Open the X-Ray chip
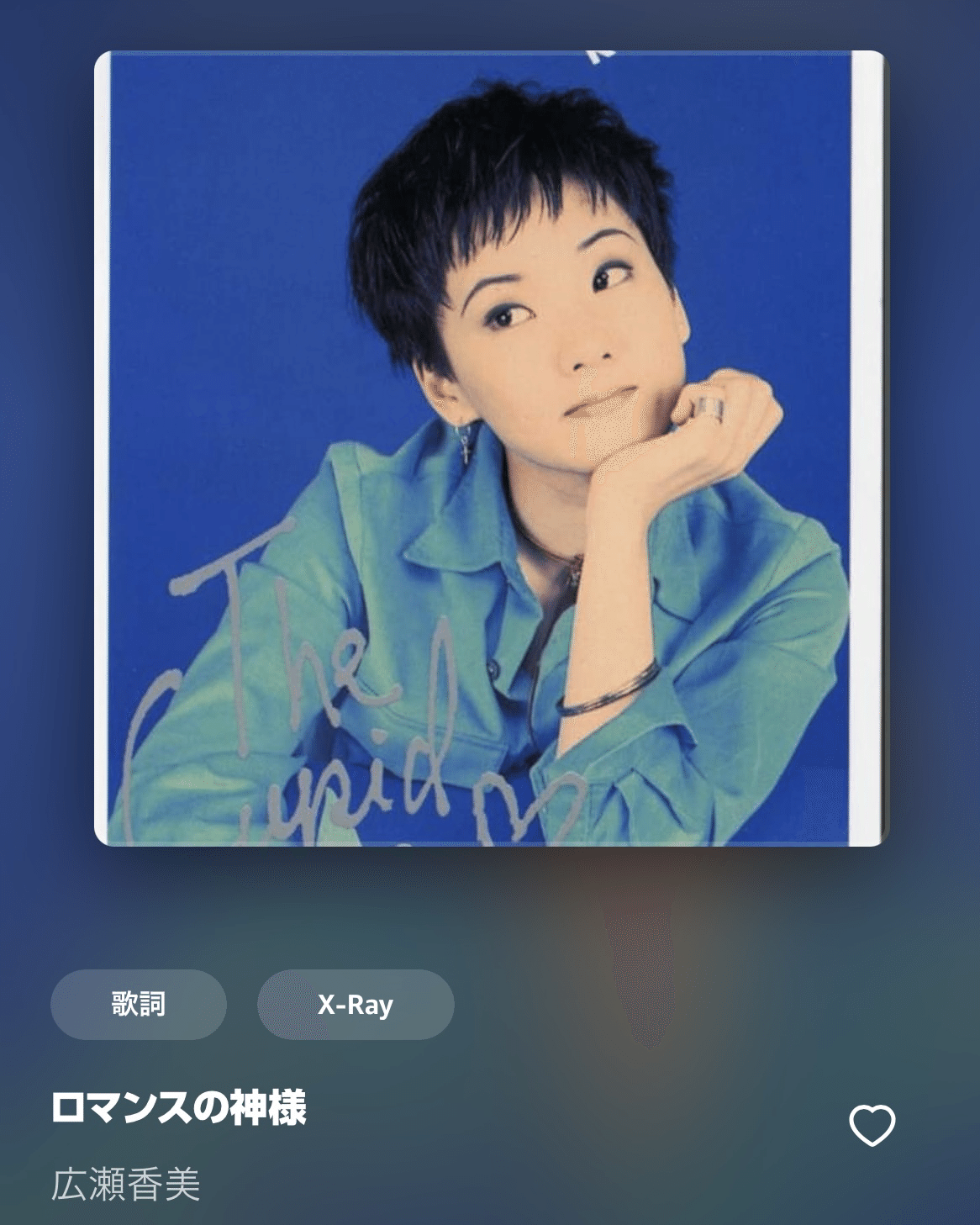Image resolution: width=980 pixels, height=1225 pixels. [x=356, y=1005]
